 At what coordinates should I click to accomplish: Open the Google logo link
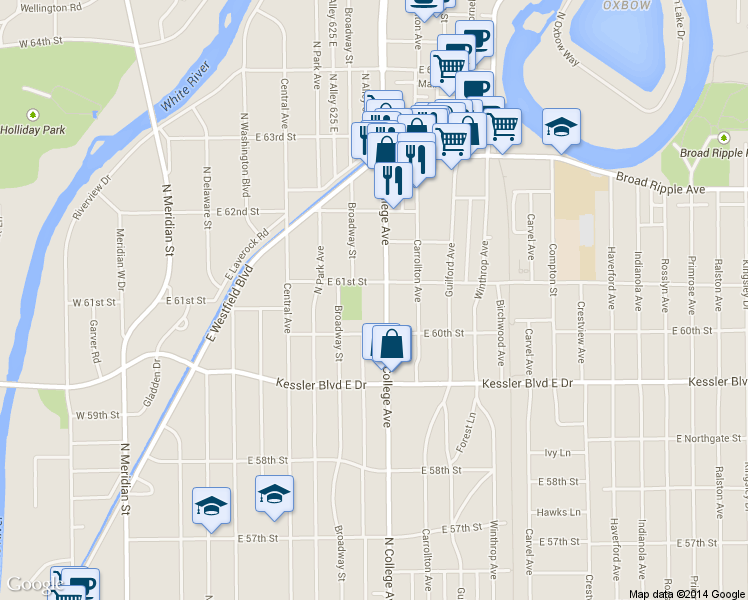tap(30, 585)
